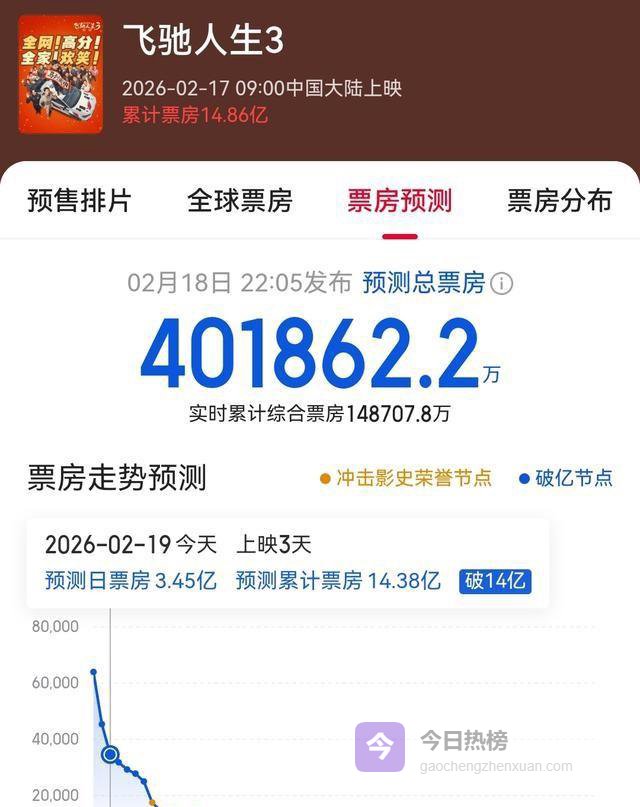This screenshot has height=807, width=640.
Task: Open the 票房分布 tab
Action: 559,201
